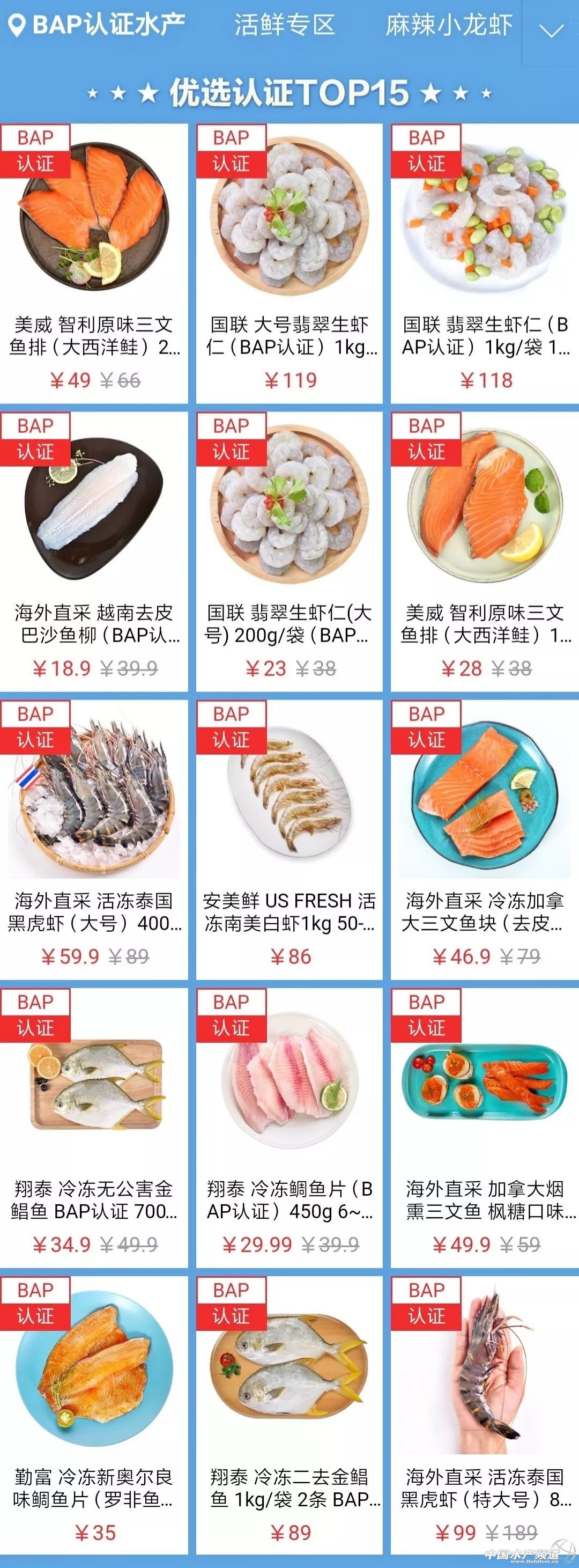Switch to the 活鲜专区 tab
This screenshot has width=579, height=1568.
[285, 25]
